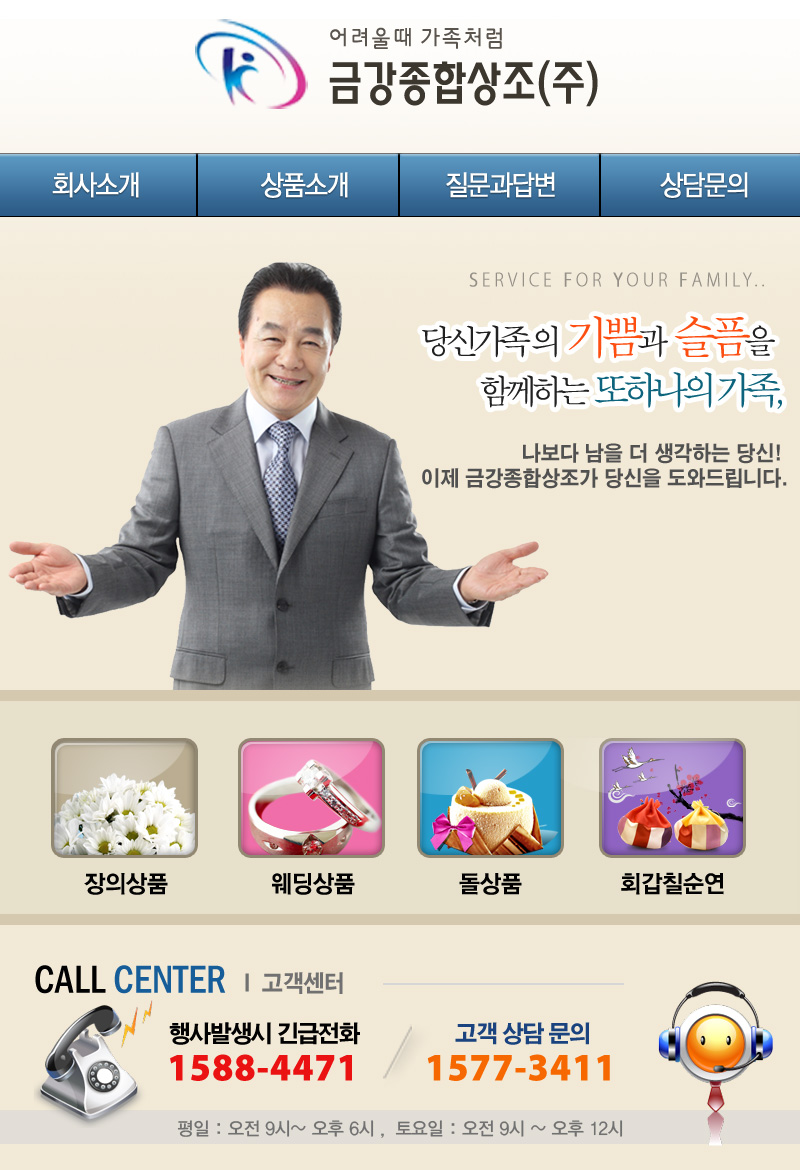This screenshot has width=800, height=1170.
Task: Open the 회갑칠순연 tile
Action: 672,798
